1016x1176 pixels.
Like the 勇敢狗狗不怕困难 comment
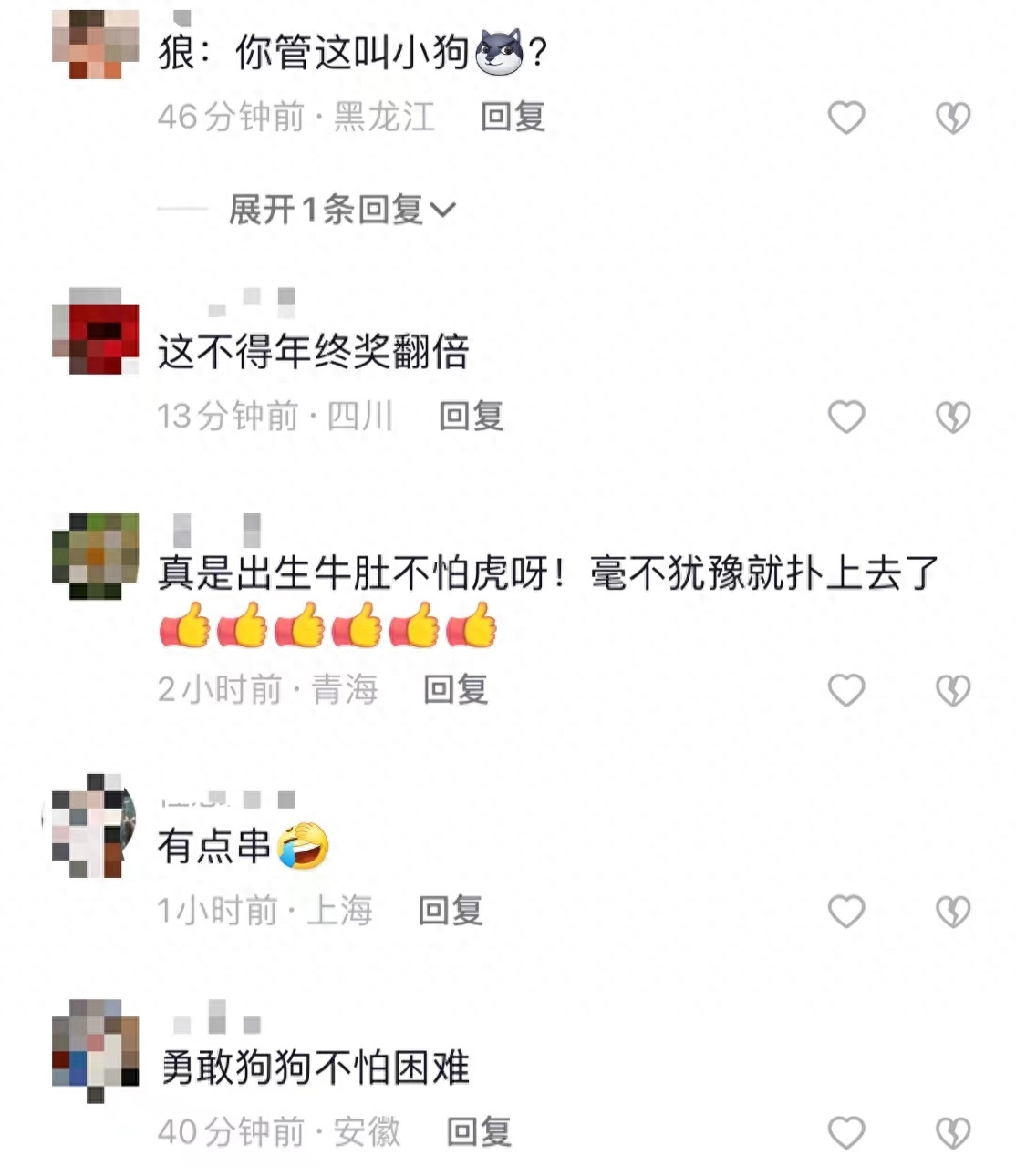click(845, 1132)
